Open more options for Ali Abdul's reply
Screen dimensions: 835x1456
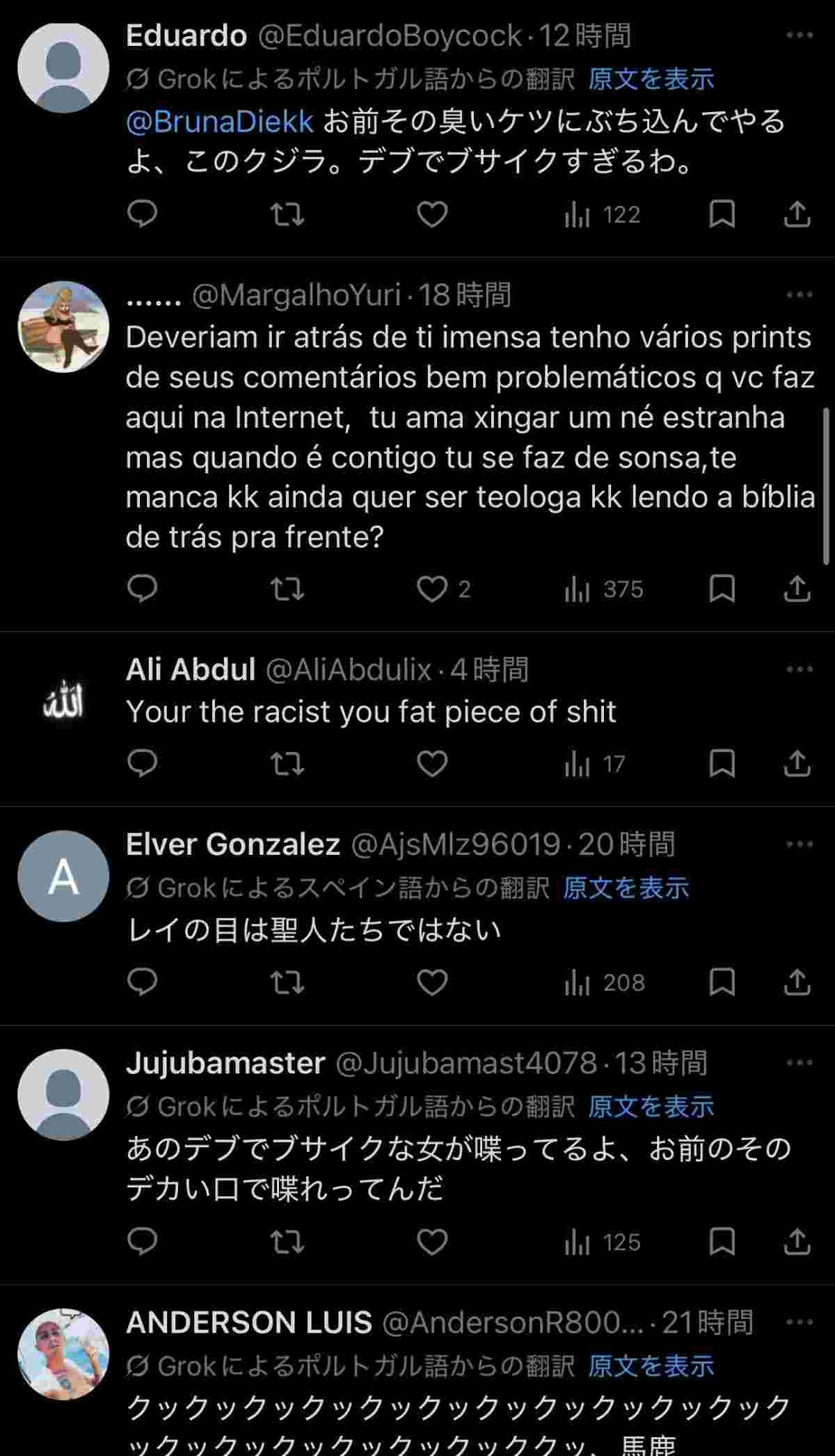(799, 669)
